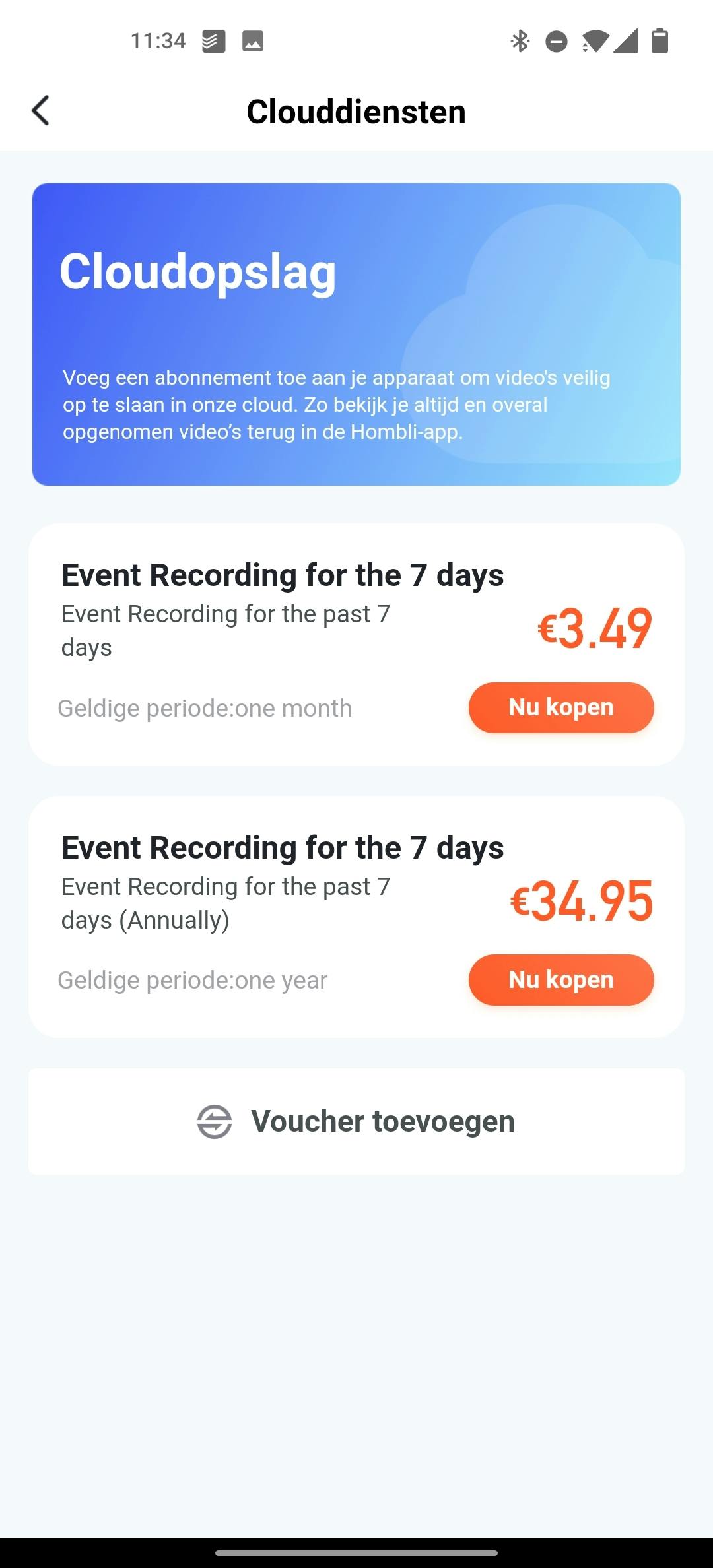The image size is (713, 1568).
Task: Buy the €34.95 annual plan
Action: pos(560,980)
